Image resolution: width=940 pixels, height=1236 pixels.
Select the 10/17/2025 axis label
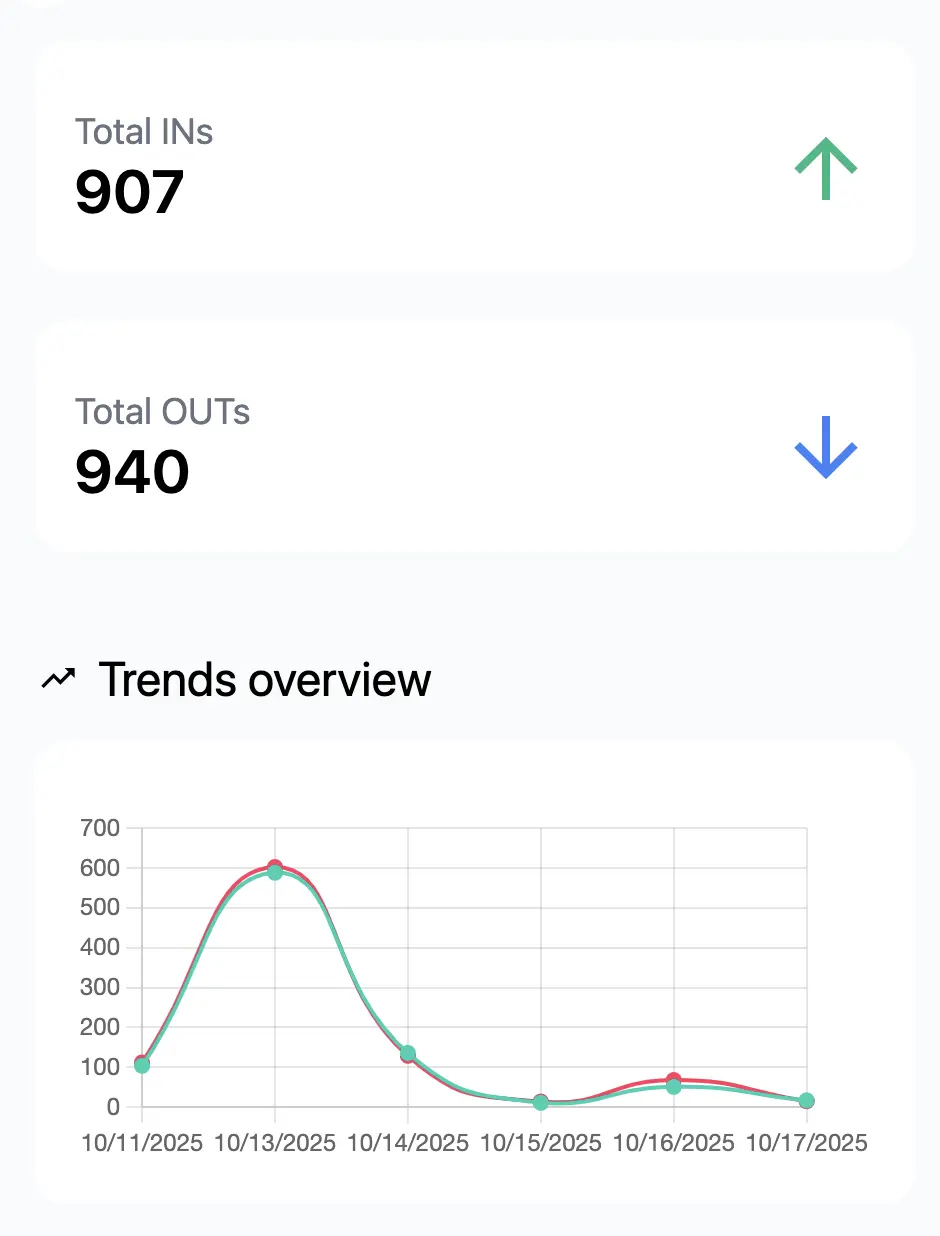pyautogui.click(x=806, y=1143)
